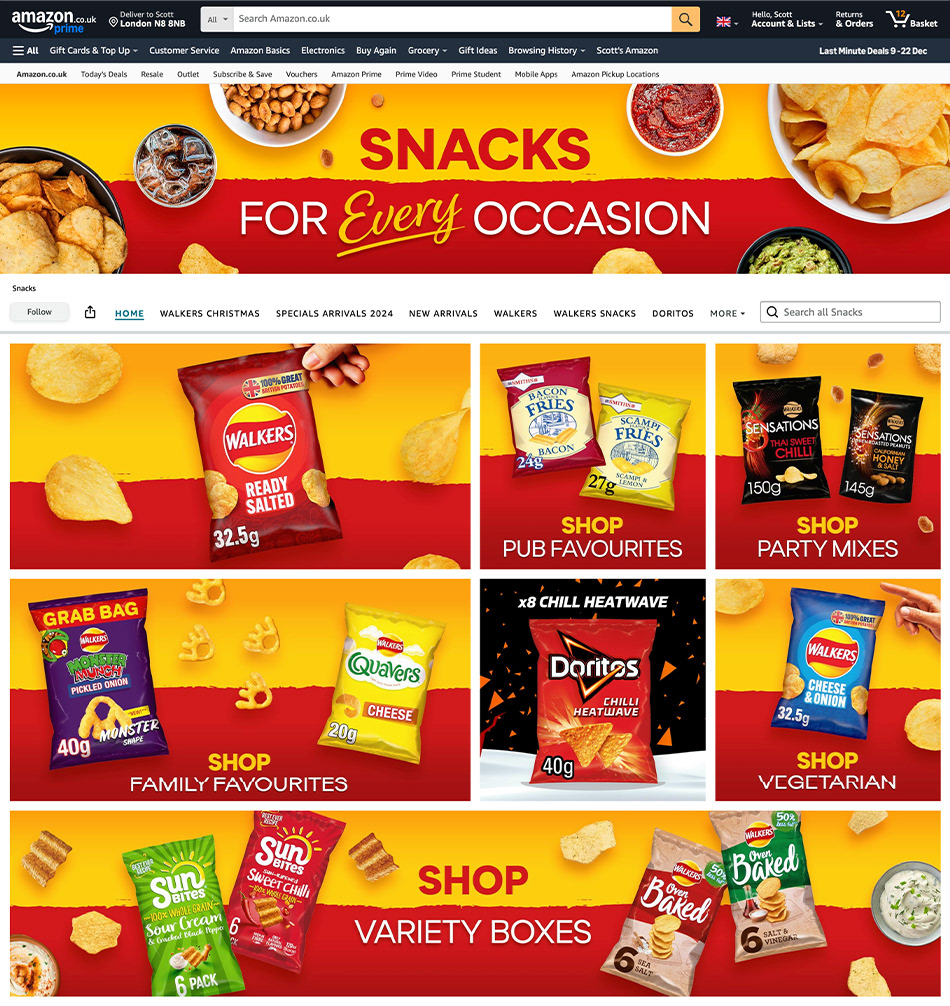Open the New Arrivals tab
This screenshot has height=1006, width=950.
click(443, 314)
